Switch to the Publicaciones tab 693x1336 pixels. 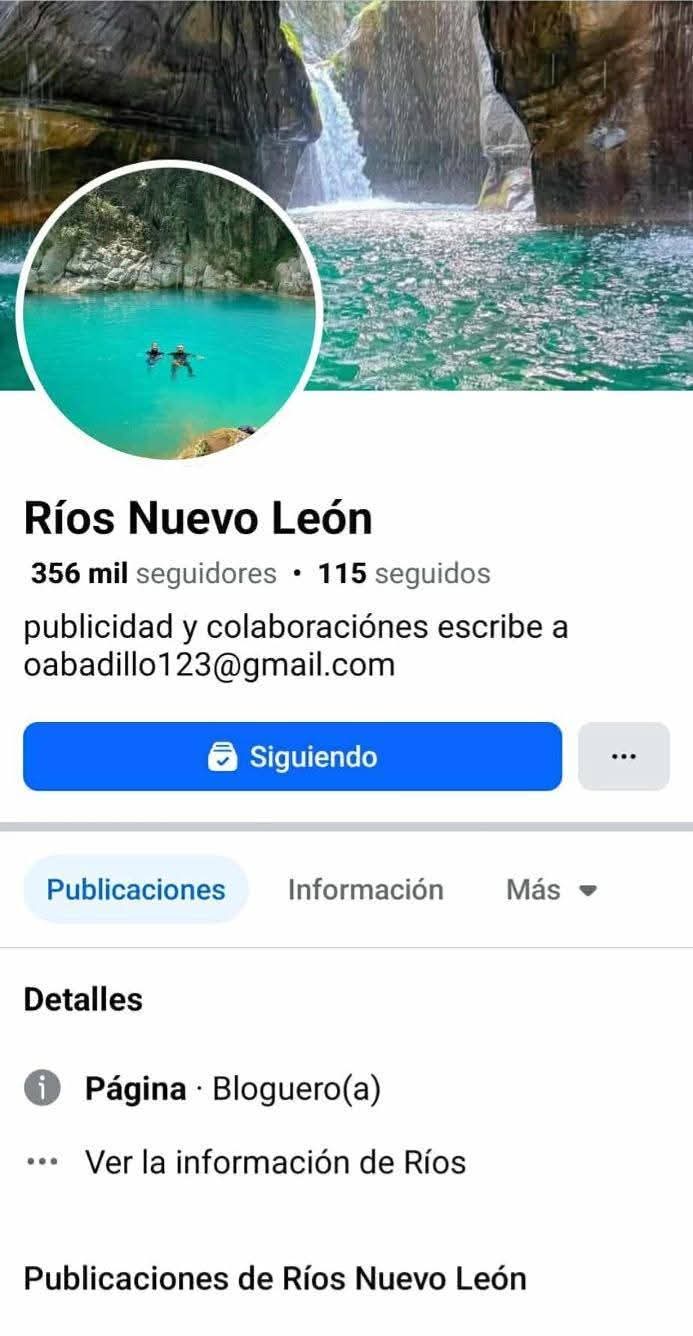[135, 889]
